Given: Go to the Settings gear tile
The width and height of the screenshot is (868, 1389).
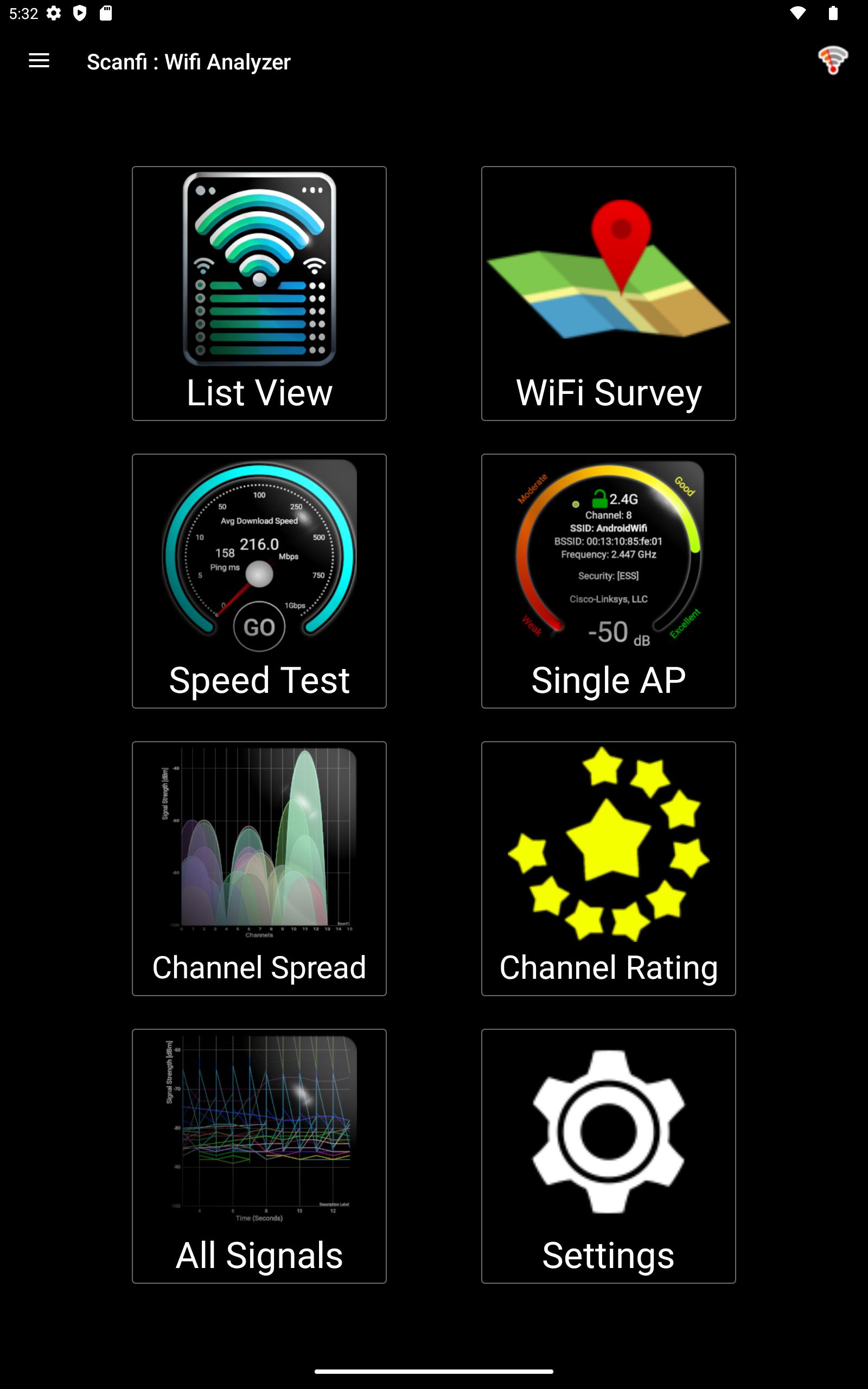Looking at the screenshot, I should click(x=609, y=1156).
